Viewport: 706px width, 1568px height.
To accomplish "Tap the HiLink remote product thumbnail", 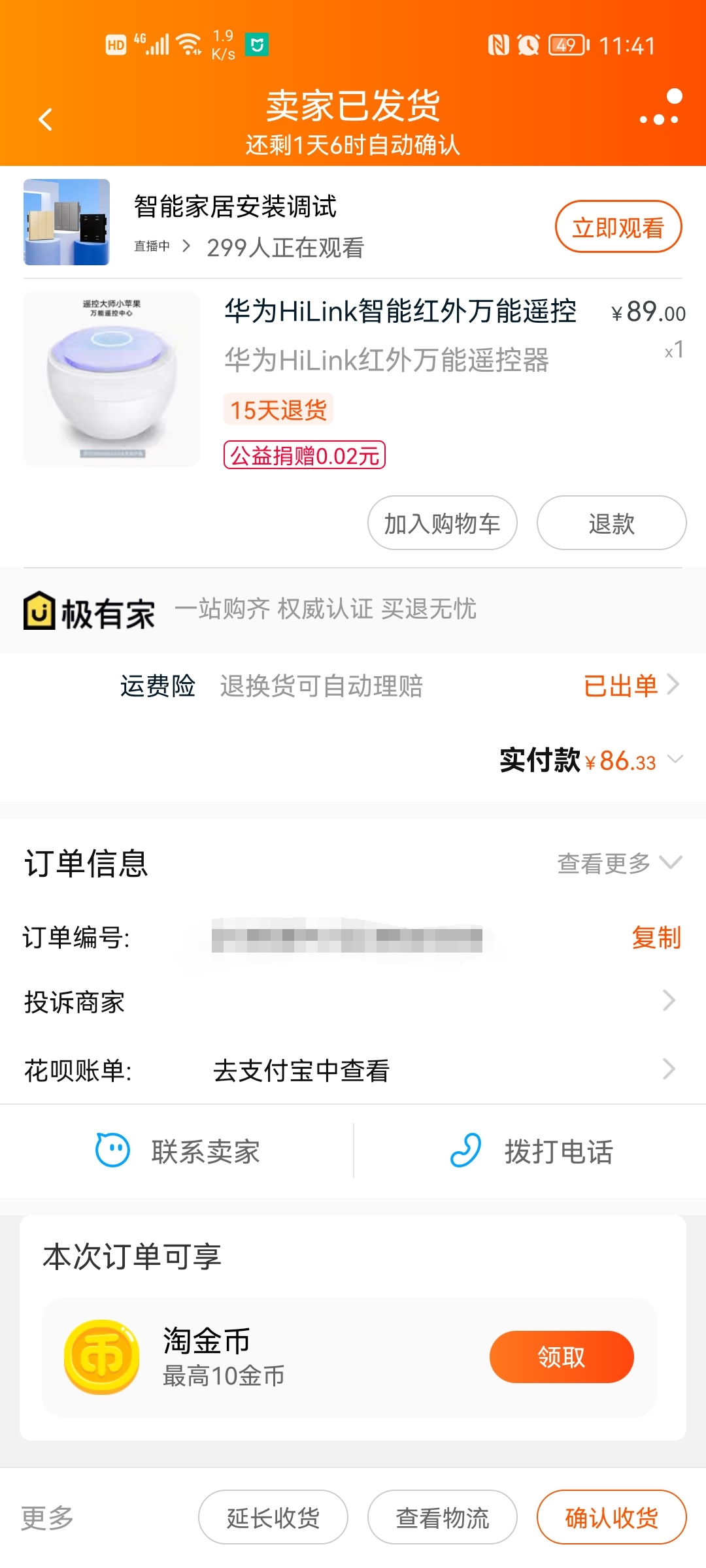I will coord(112,379).
